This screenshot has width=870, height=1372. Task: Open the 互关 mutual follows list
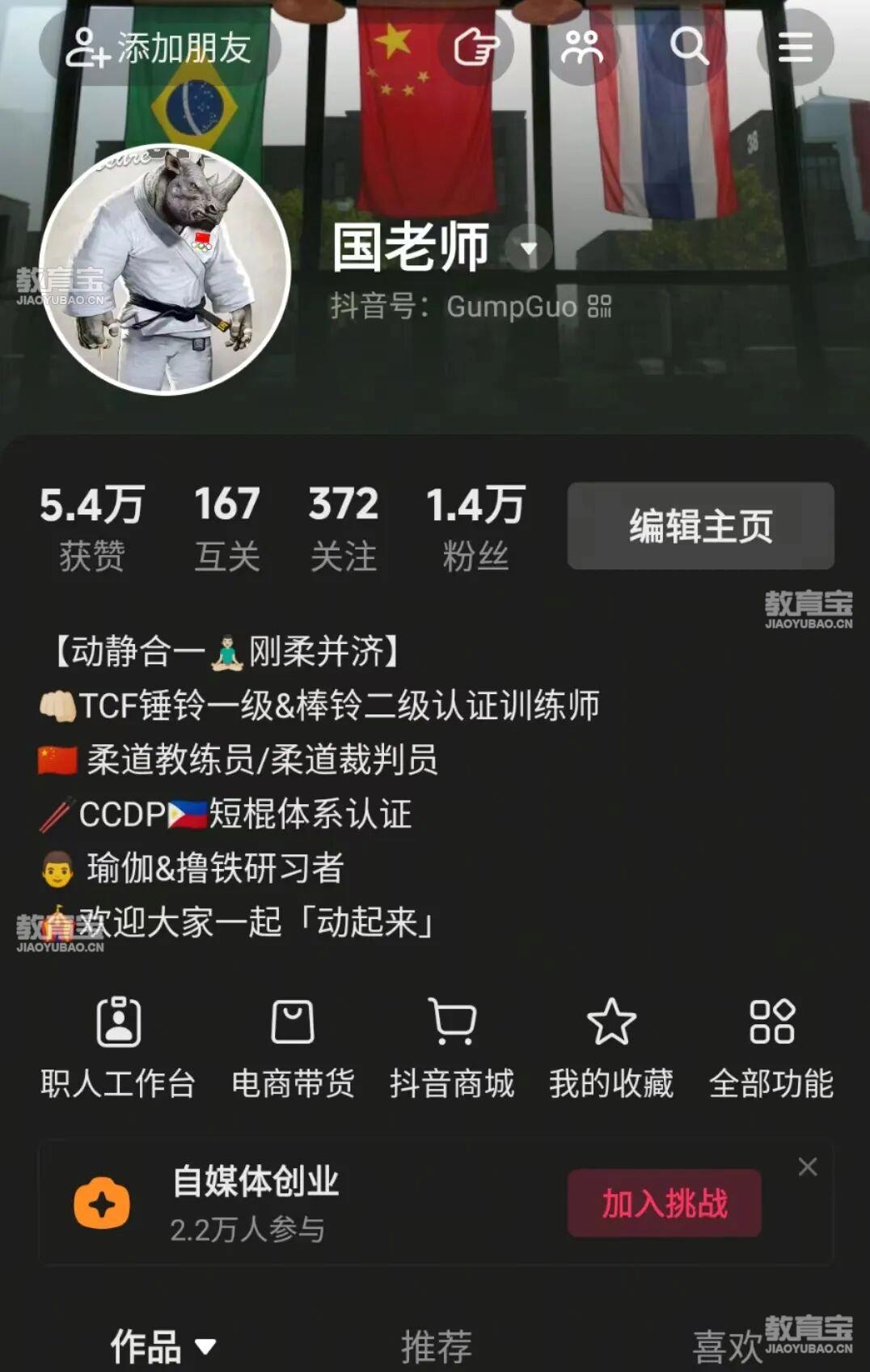tap(226, 527)
